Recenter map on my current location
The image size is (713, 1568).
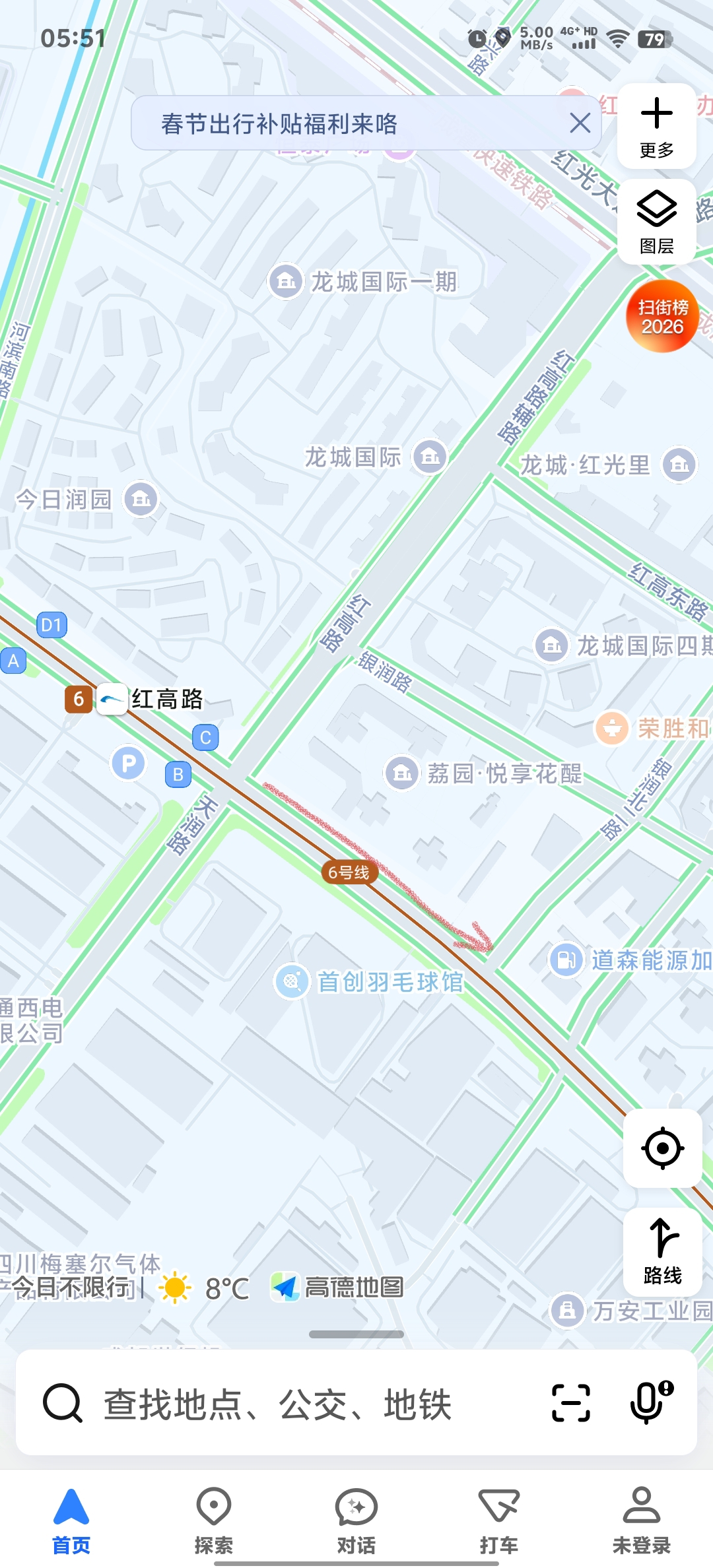pos(662,1148)
